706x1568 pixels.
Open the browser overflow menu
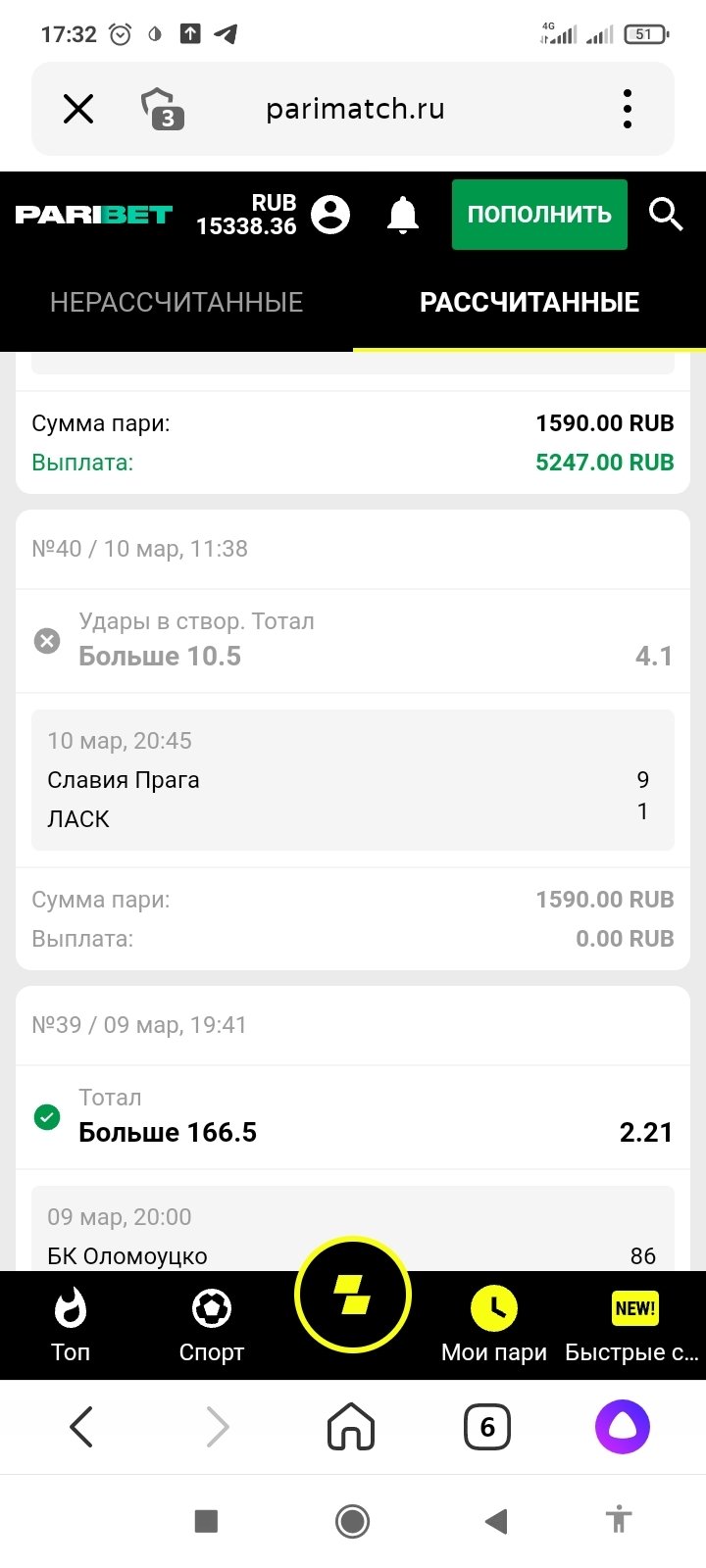point(628,109)
